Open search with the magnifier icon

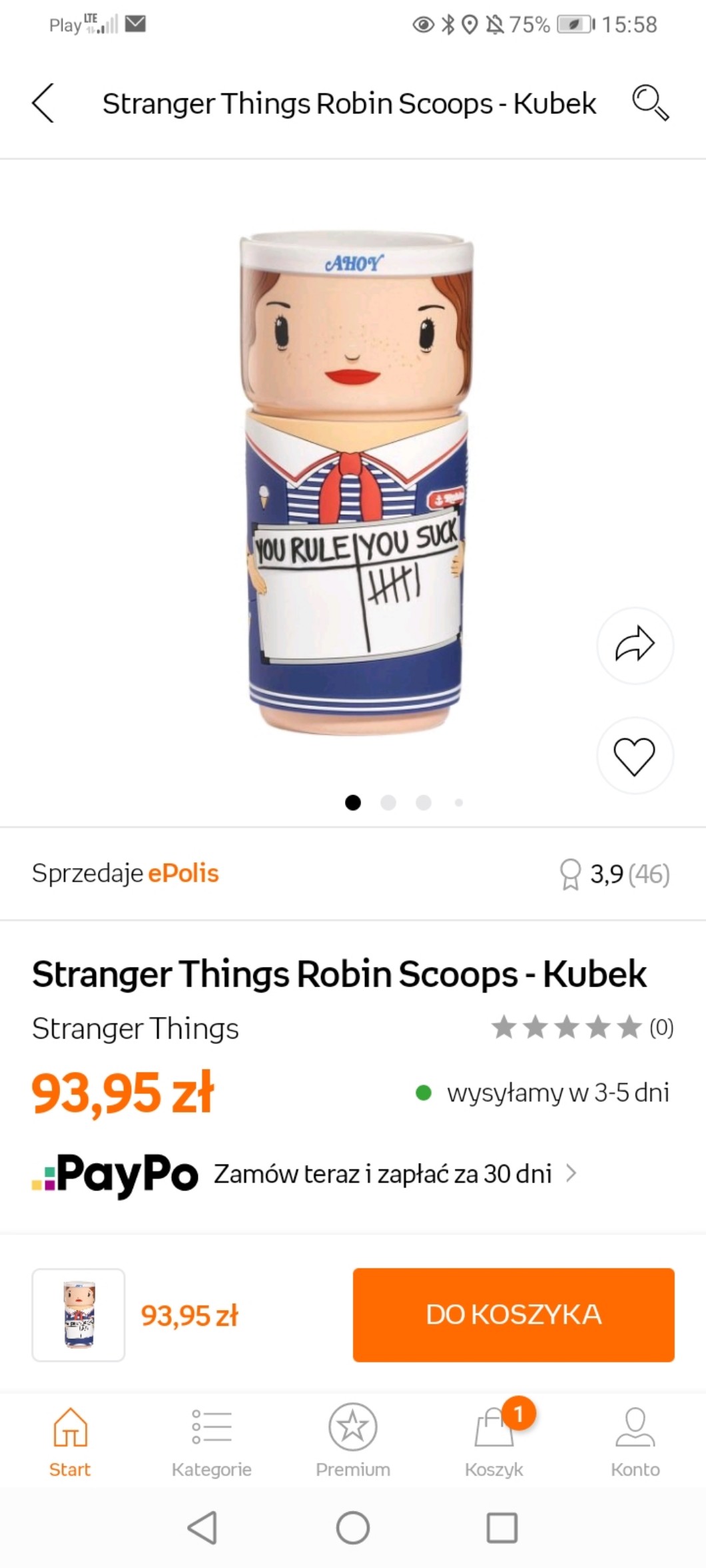pyautogui.click(x=649, y=103)
